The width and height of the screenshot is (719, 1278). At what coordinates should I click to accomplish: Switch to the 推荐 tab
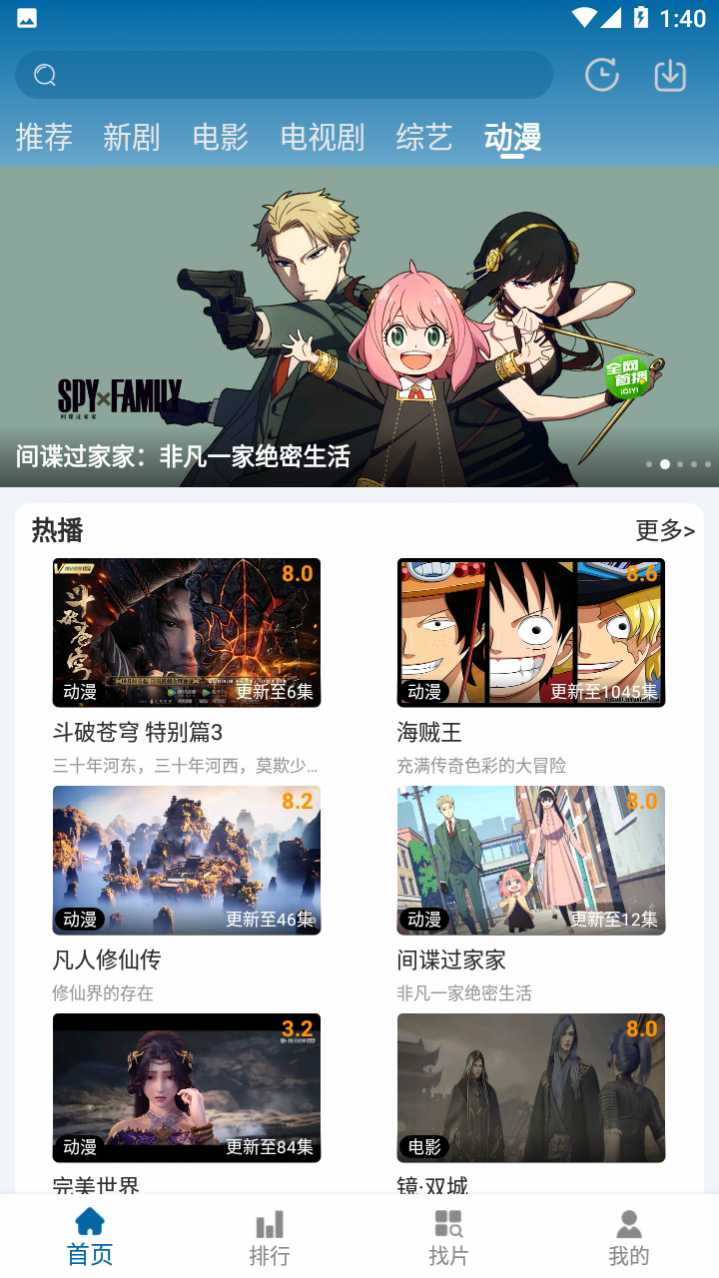[x=44, y=137]
